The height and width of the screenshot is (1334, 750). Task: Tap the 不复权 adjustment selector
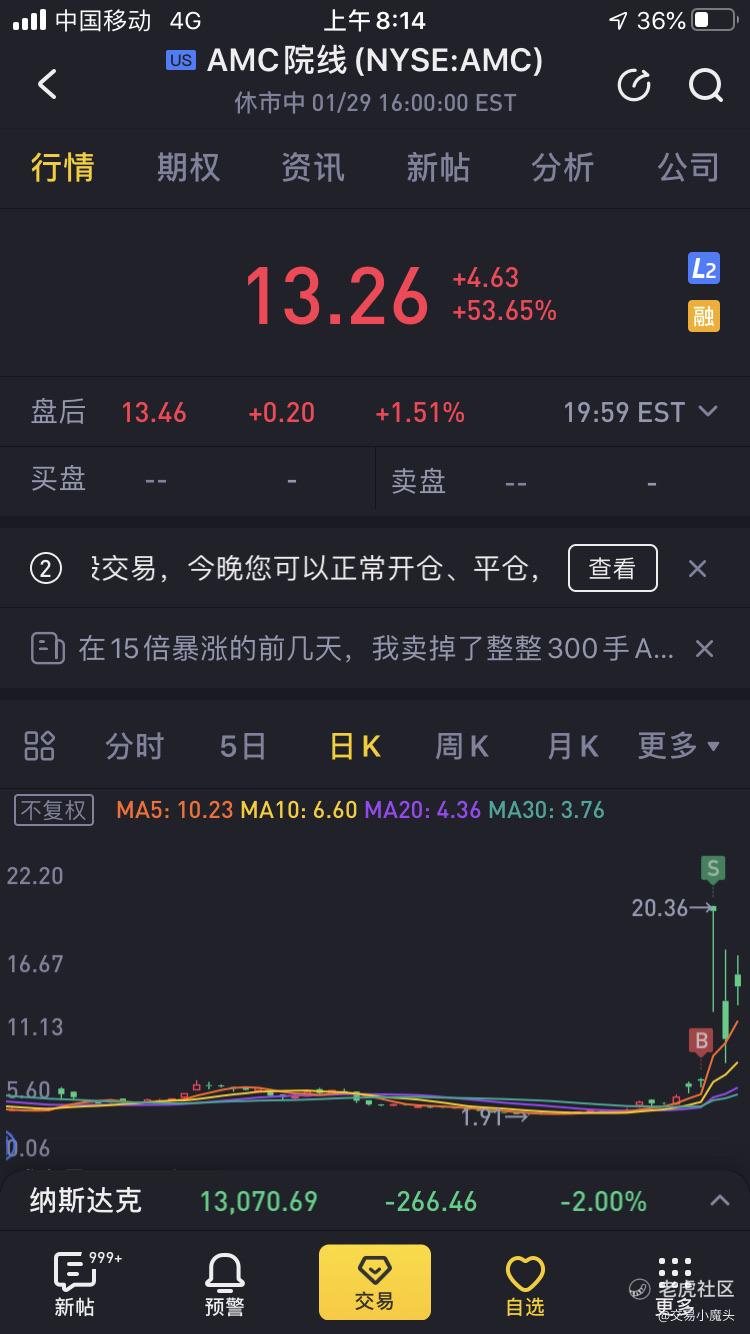pyautogui.click(x=54, y=810)
